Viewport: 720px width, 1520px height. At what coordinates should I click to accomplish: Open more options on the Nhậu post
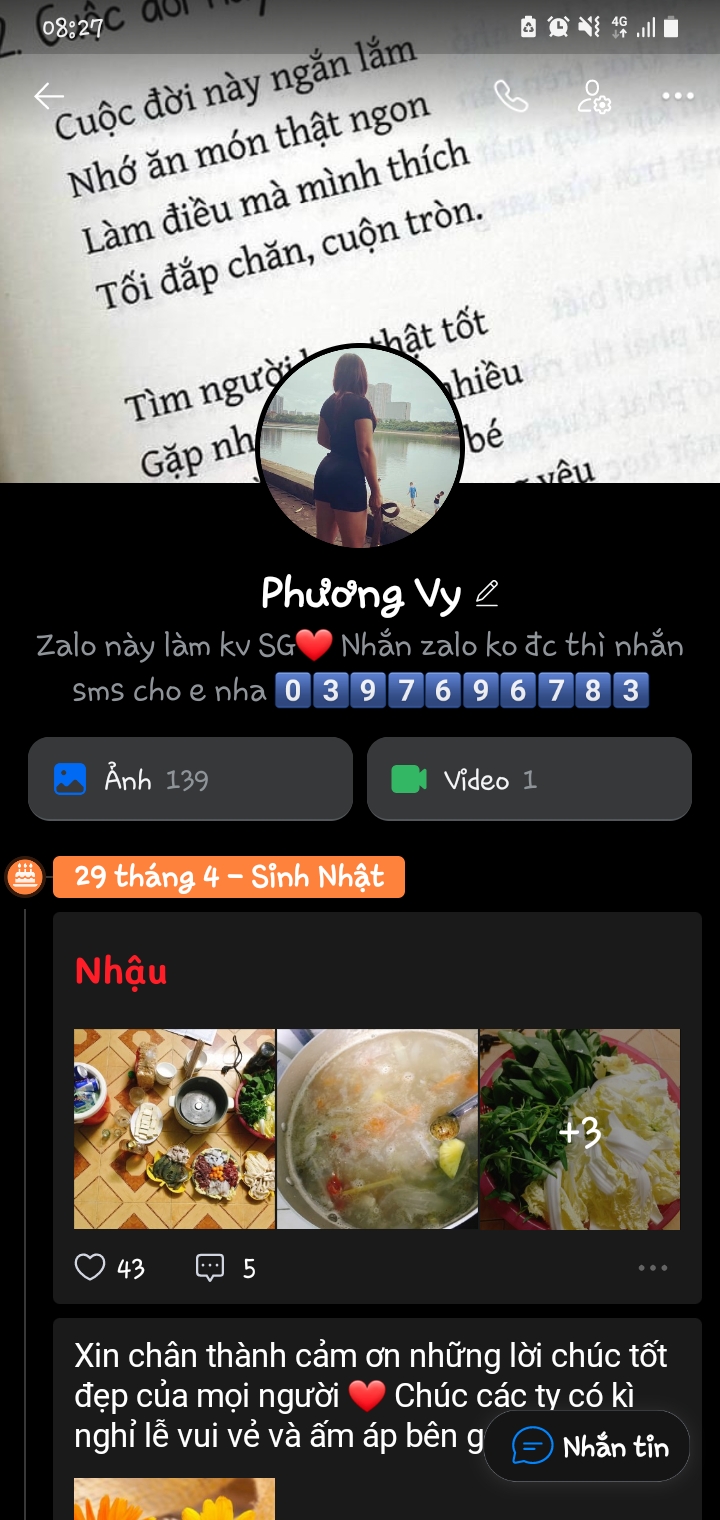point(652,1267)
